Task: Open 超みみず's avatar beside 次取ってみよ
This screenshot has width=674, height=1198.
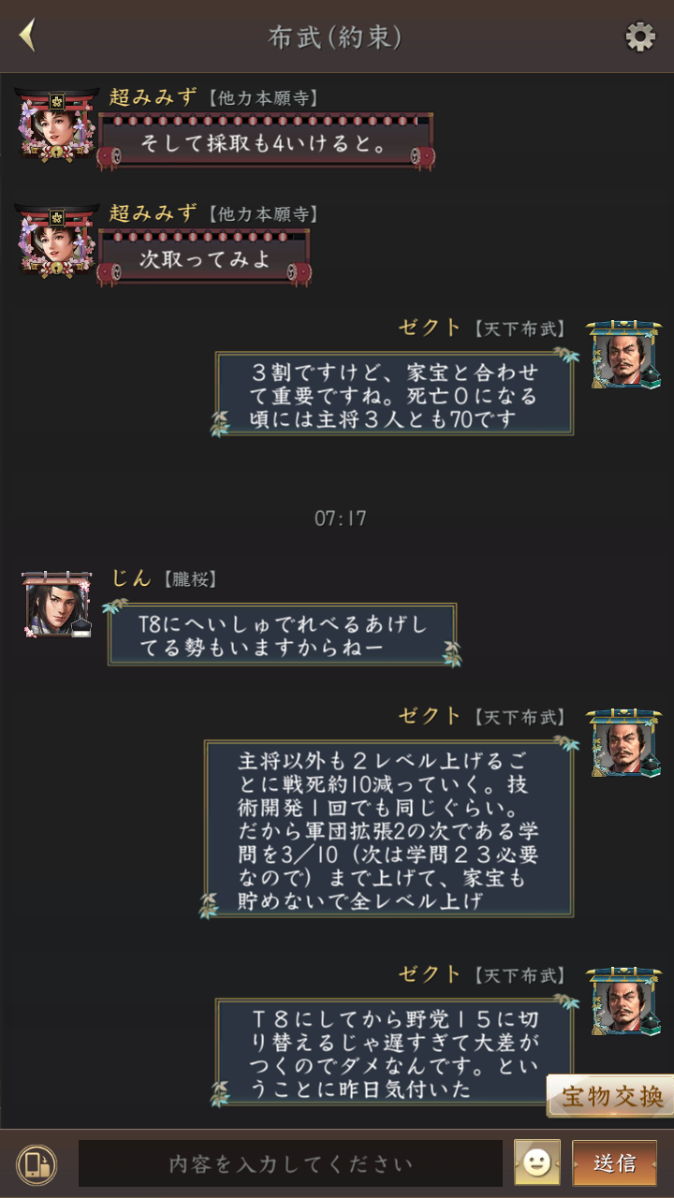Action: (56, 243)
